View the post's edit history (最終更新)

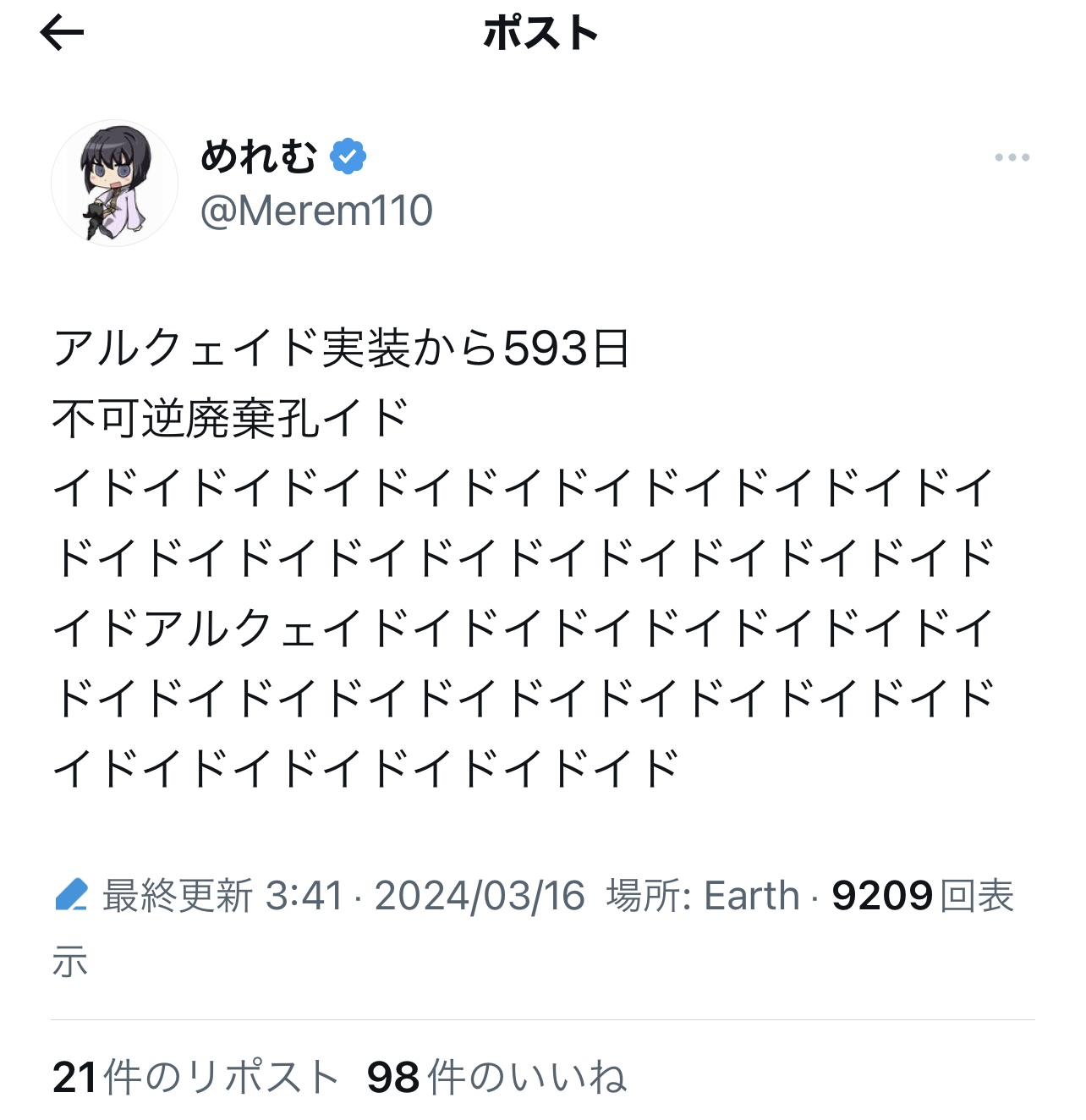(x=176, y=896)
